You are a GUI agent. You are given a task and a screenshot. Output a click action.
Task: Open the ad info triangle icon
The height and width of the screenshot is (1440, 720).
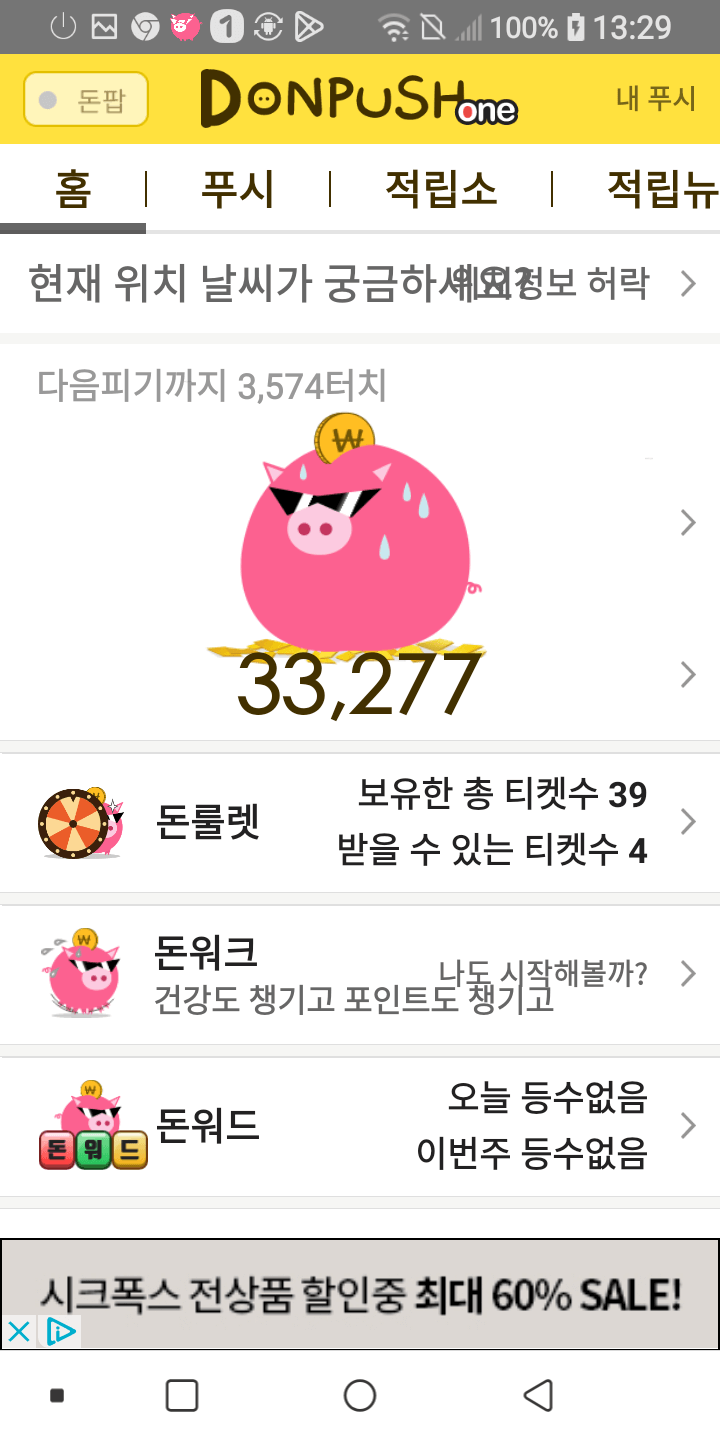60,1331
